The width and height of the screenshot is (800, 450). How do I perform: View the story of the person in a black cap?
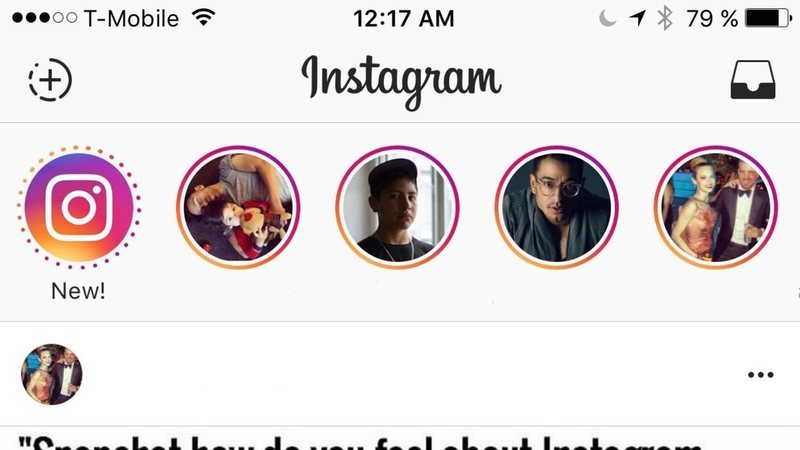[397, 208]
